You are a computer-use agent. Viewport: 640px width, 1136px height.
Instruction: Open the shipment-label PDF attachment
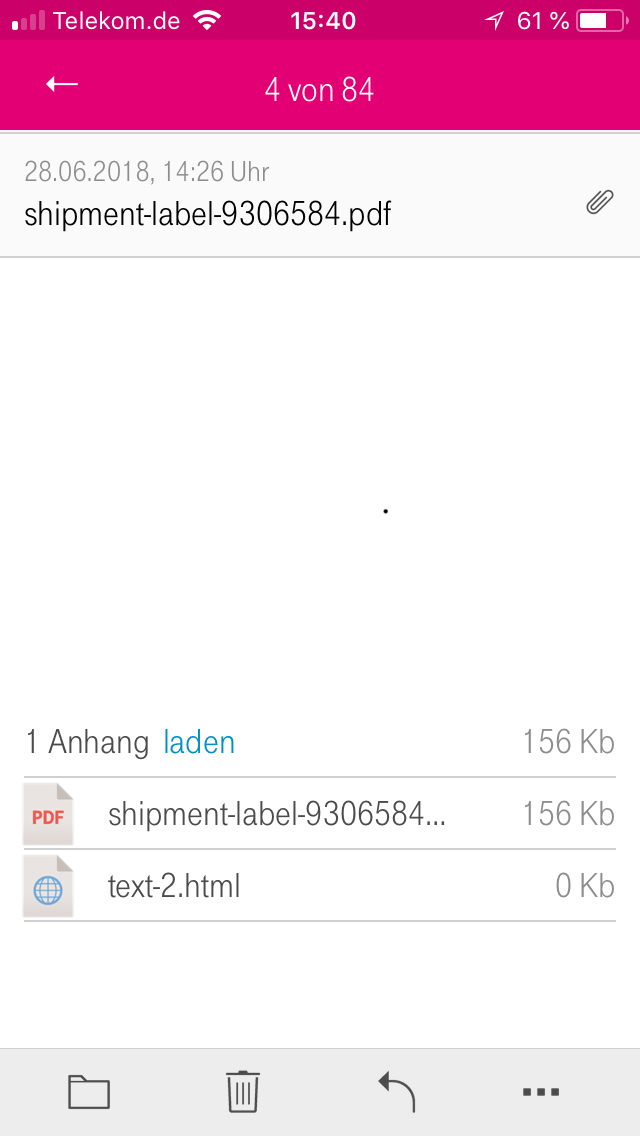[276, 814]
